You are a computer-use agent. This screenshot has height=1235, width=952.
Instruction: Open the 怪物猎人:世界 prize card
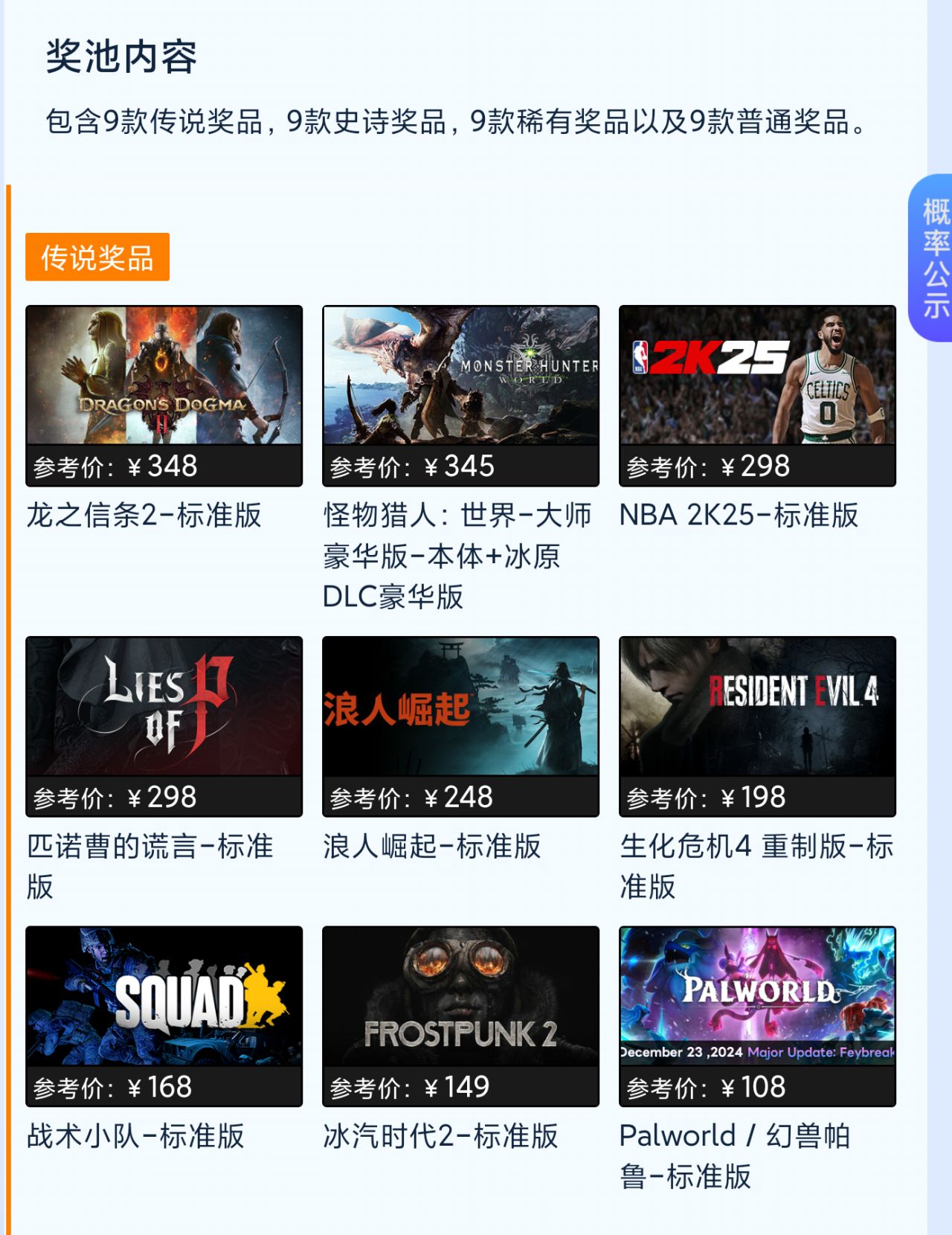point(460,395)
